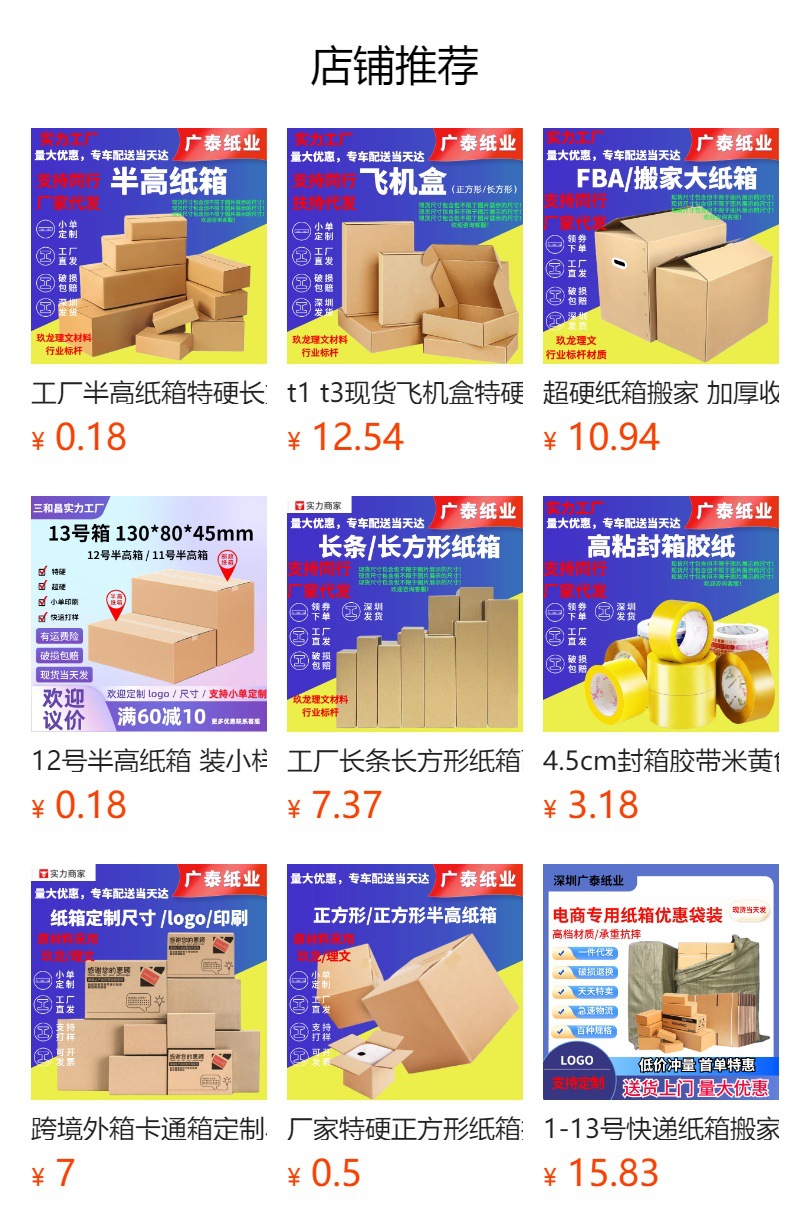Viewport: 790px width, 1232px height.
Task: Open the 工厂长条长方形纸箱 item
Action: click(x=405, y=661)
